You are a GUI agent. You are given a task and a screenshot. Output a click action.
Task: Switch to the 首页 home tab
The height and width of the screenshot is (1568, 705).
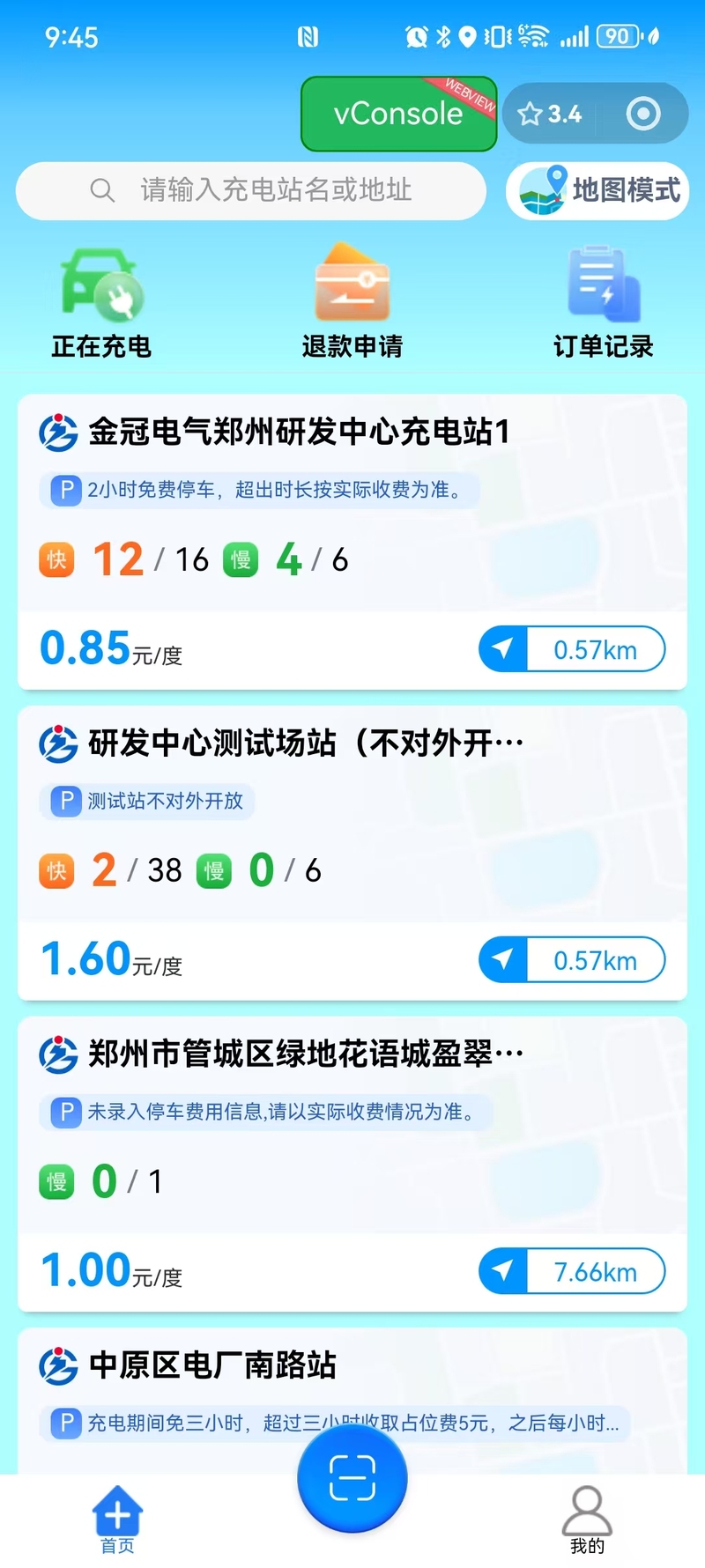[x=117, y=1520]
